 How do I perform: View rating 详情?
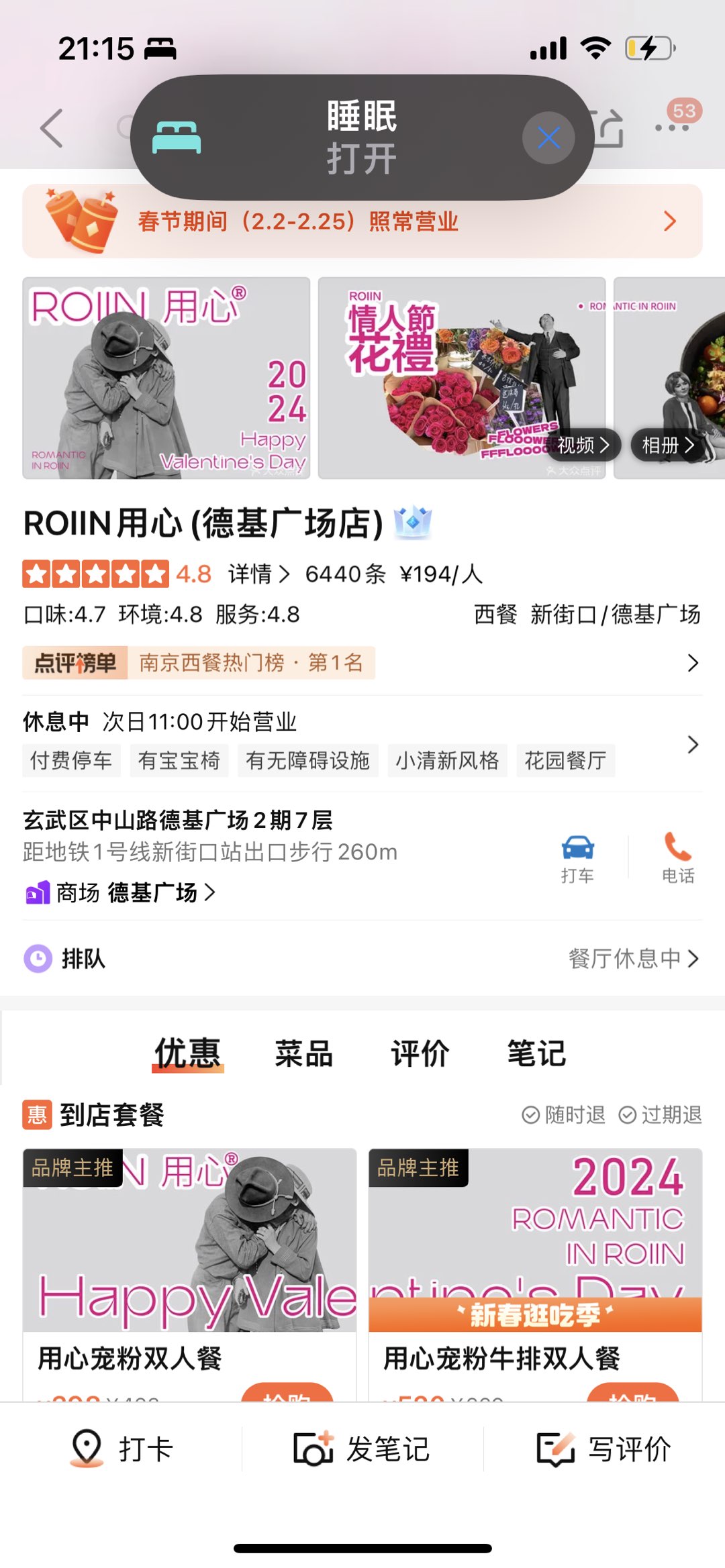[x=258, y=574]
